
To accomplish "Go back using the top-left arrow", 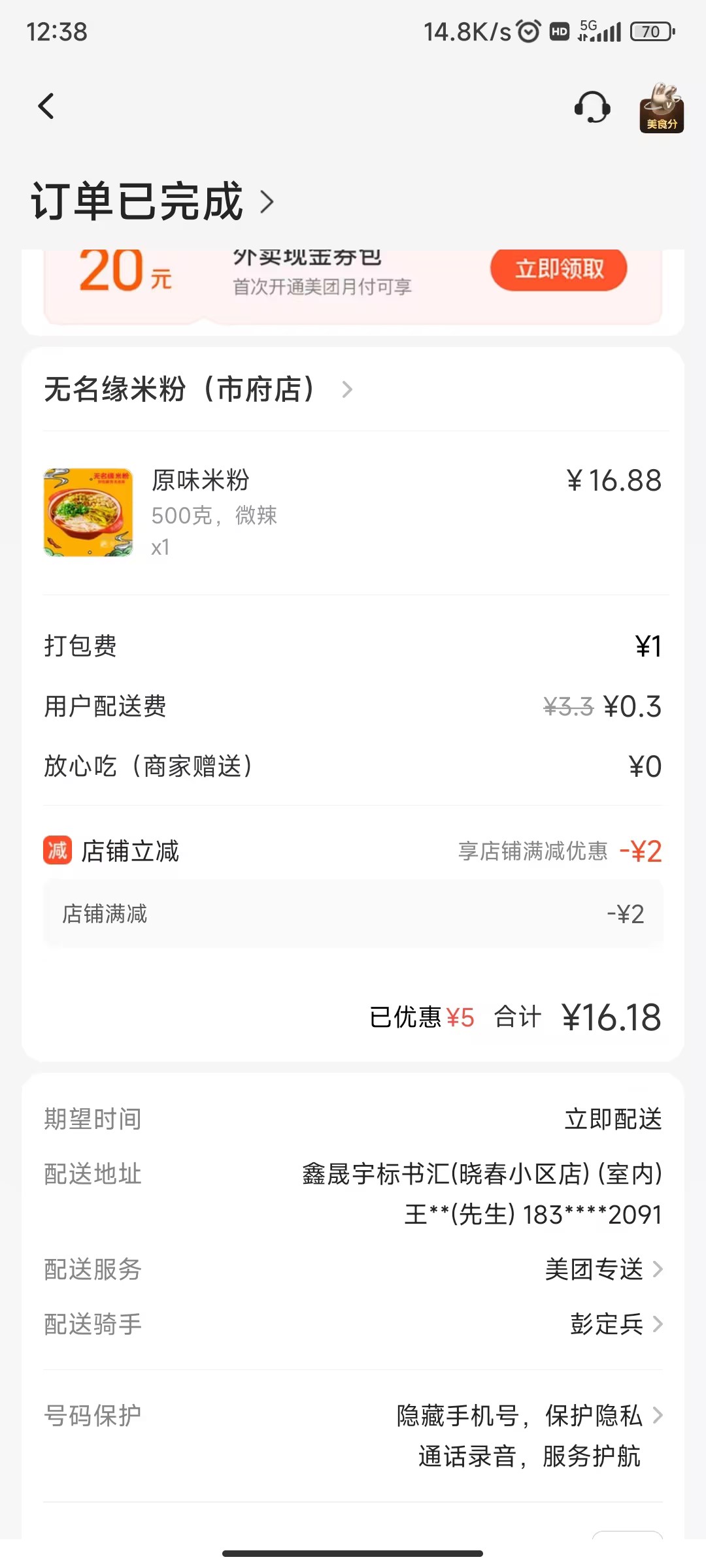I will [x=46, y=106].
